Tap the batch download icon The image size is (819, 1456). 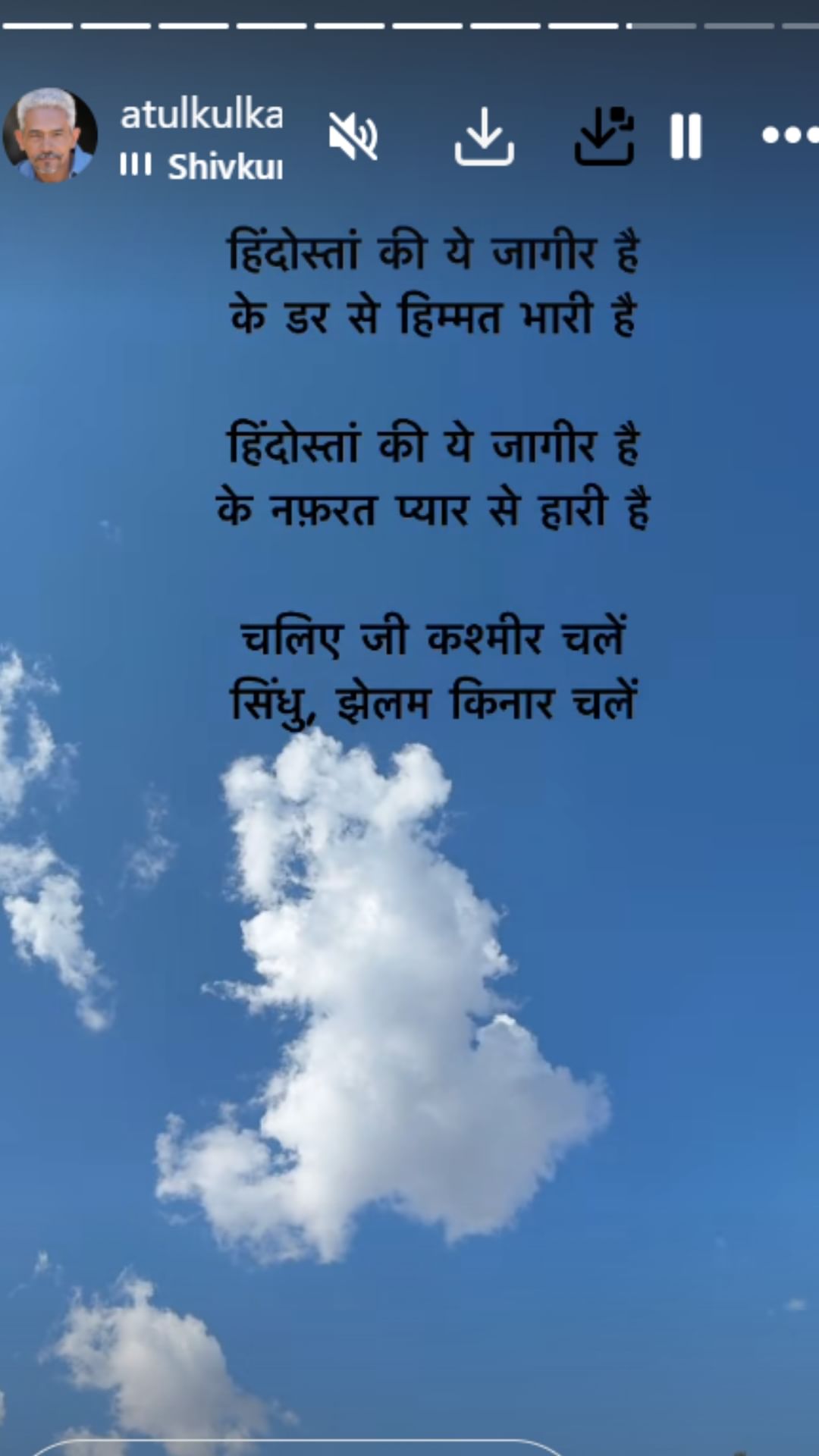pos(604,137)
